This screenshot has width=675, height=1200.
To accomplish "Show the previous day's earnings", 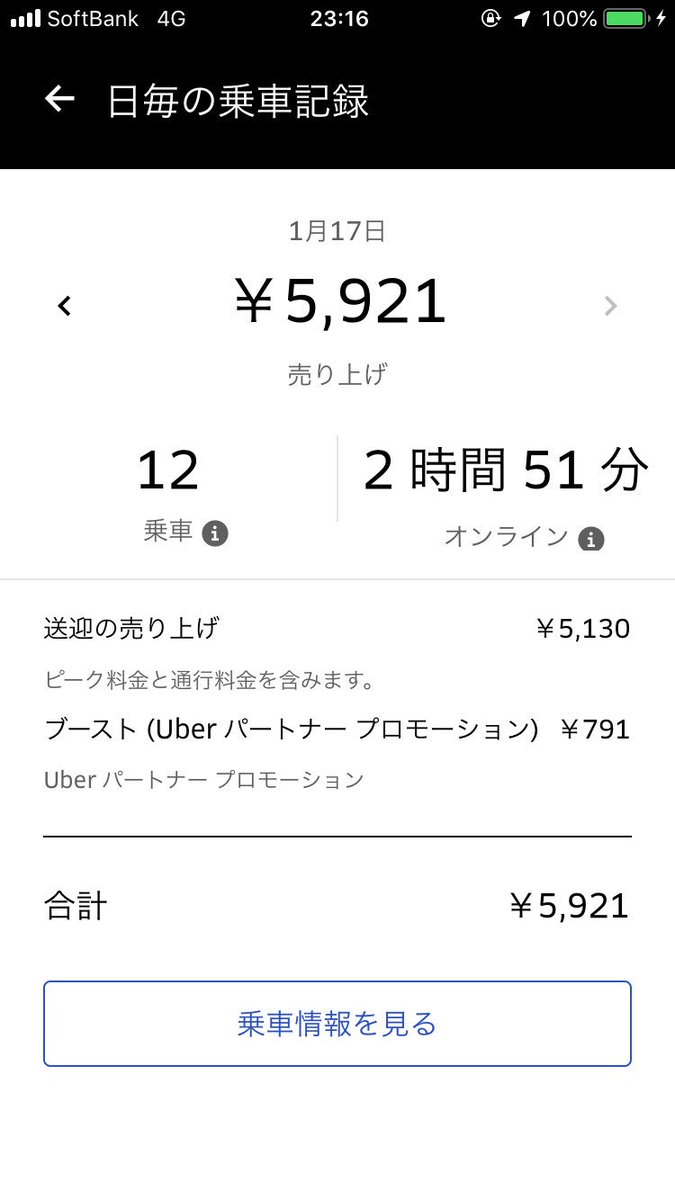I will [x=65, y=306].
